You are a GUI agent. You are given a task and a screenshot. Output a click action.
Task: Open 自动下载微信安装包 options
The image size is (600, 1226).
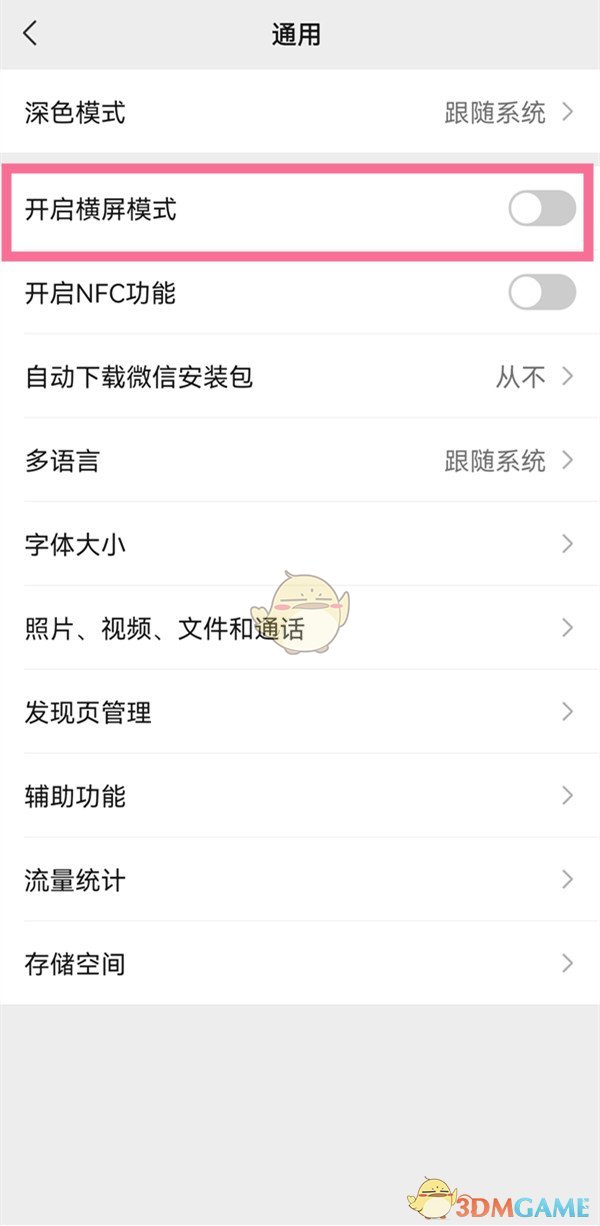(300, 377)
